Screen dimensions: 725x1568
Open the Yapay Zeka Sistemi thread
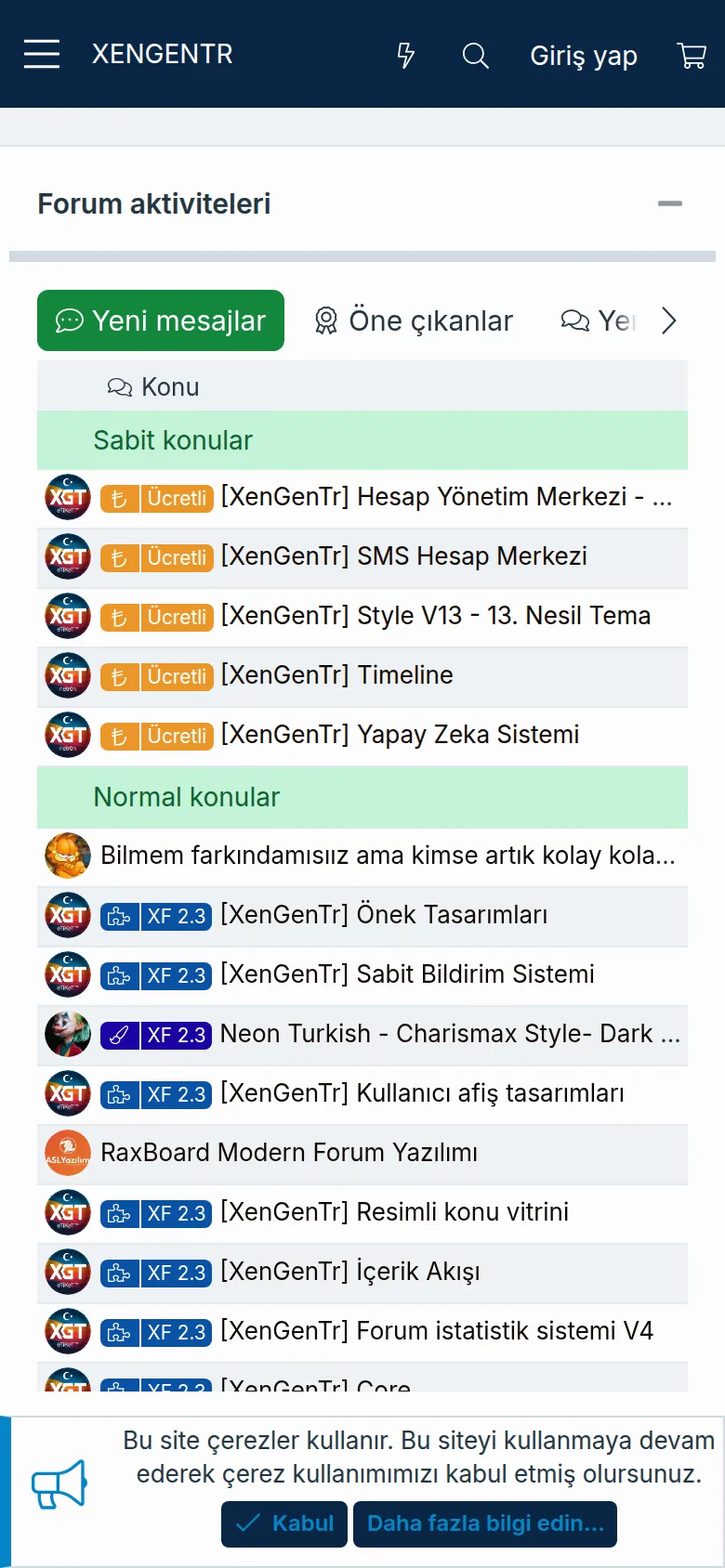point(400,735)
